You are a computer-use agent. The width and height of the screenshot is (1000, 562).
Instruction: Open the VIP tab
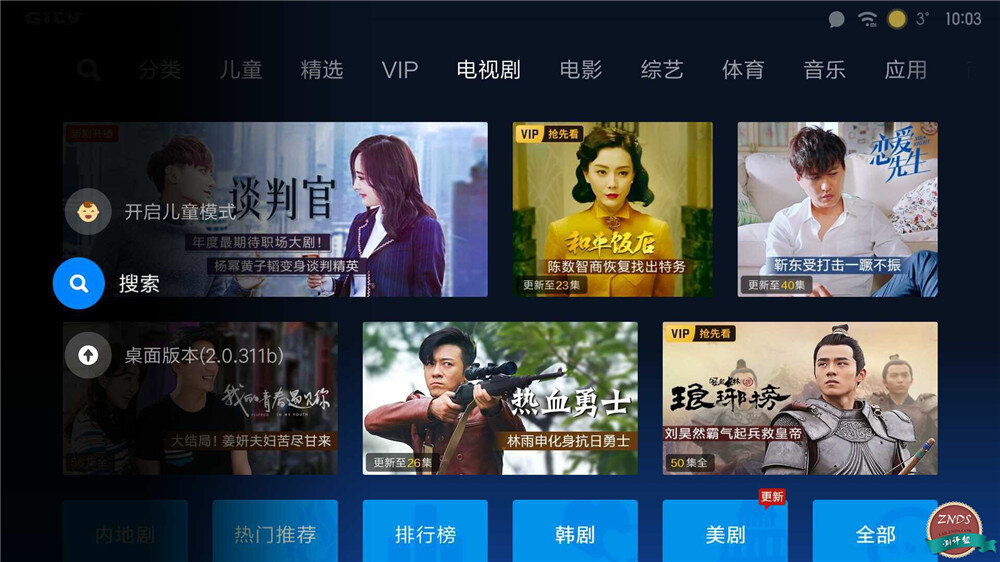(x=400, y=70)
